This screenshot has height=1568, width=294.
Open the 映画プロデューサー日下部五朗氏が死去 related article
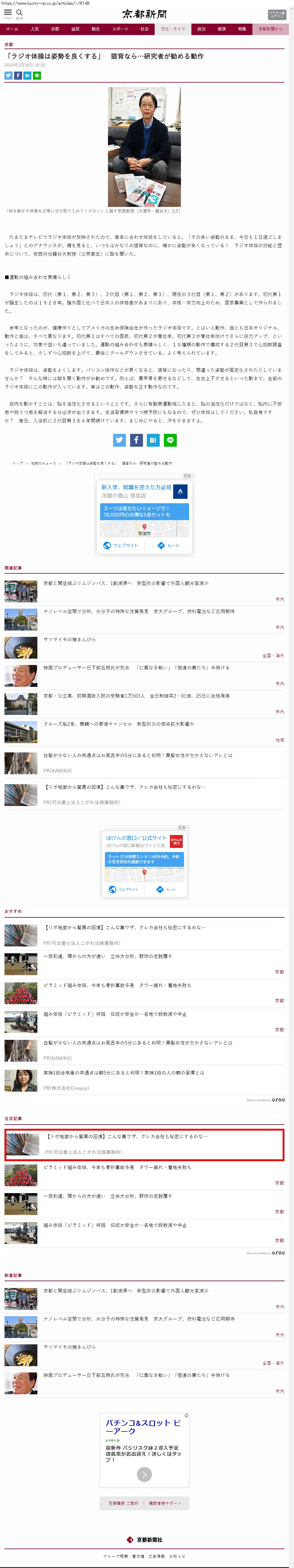[136, 667]
